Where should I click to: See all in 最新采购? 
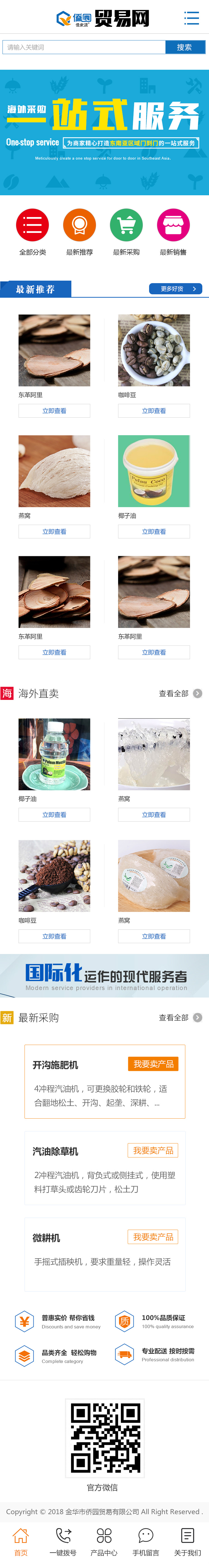click(x=180, y=1017)
